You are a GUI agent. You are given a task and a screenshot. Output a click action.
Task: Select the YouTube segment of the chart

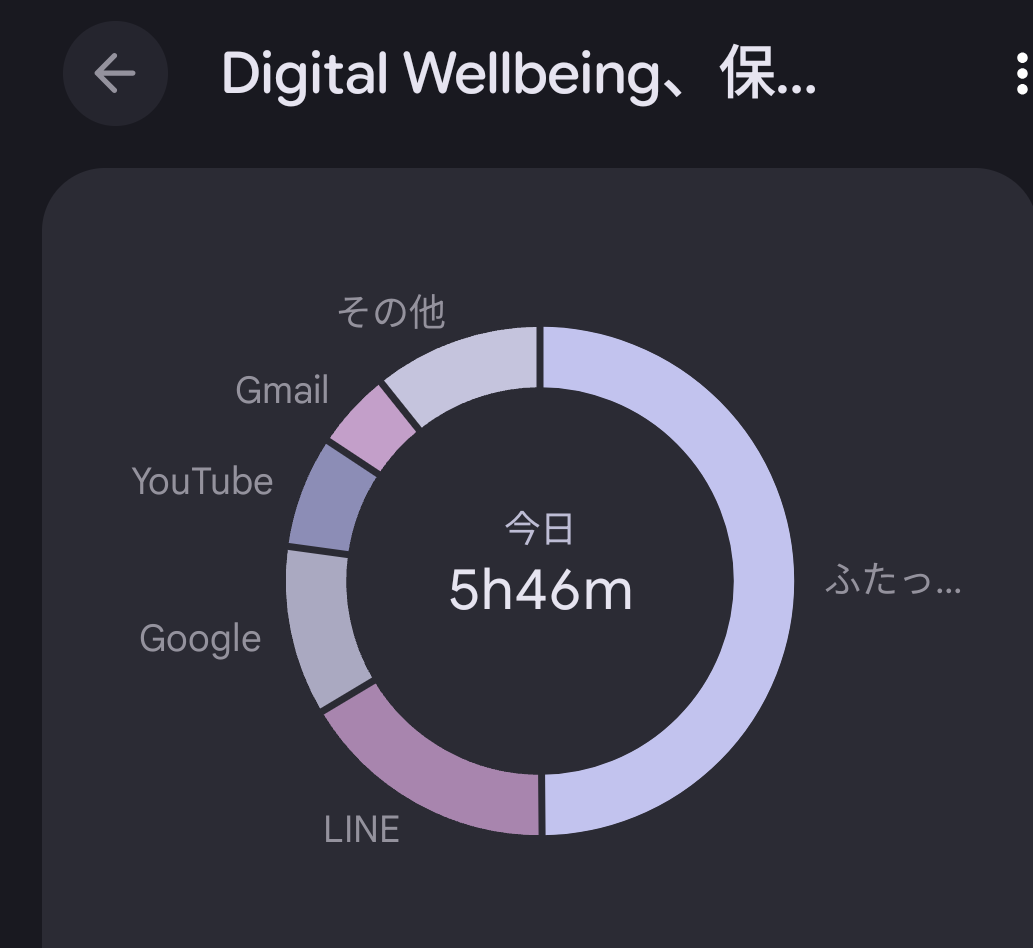point(328,498)
